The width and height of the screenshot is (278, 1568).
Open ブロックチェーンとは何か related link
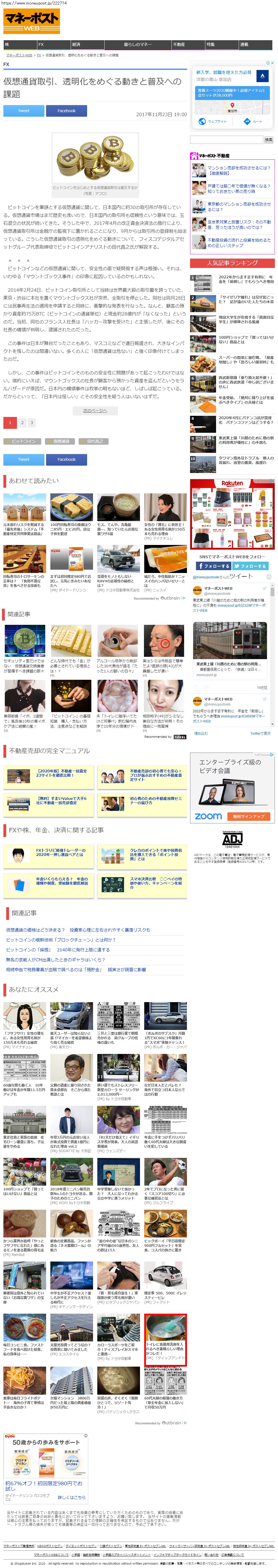coord(60,940)
